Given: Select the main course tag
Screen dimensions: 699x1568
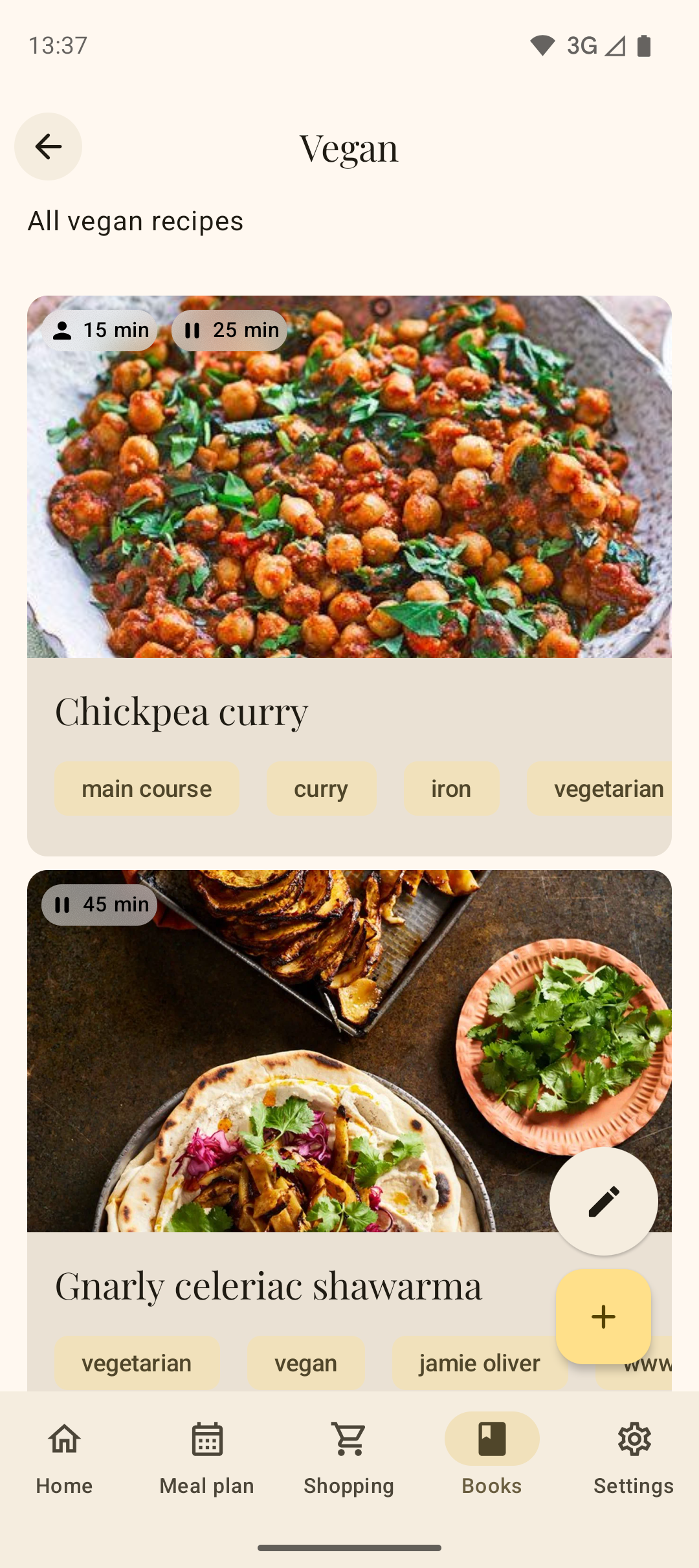Looking at the screenshot, I should [x=147, y=789].
